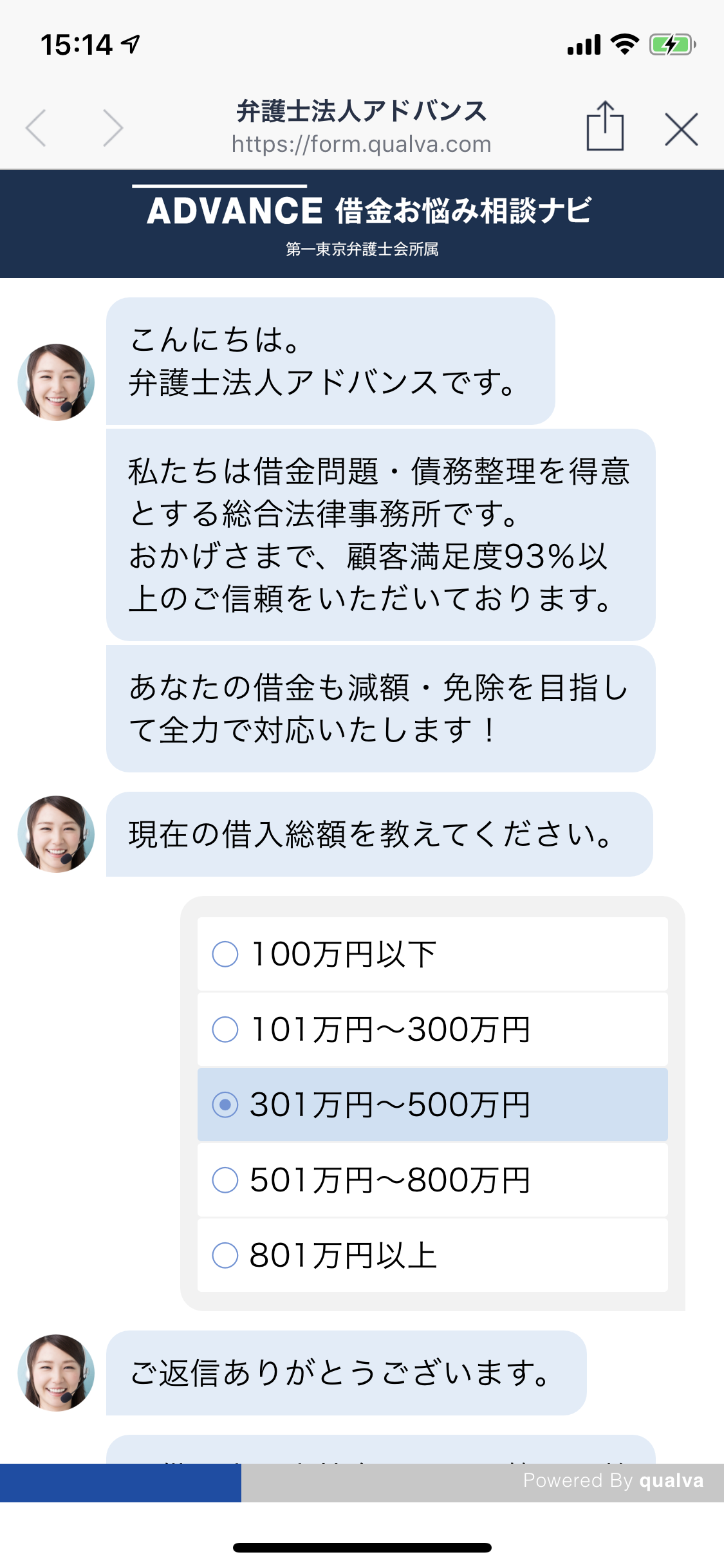
Task: Select the 301万円〜500万円 option
Action: click(x=432, y=1105)
